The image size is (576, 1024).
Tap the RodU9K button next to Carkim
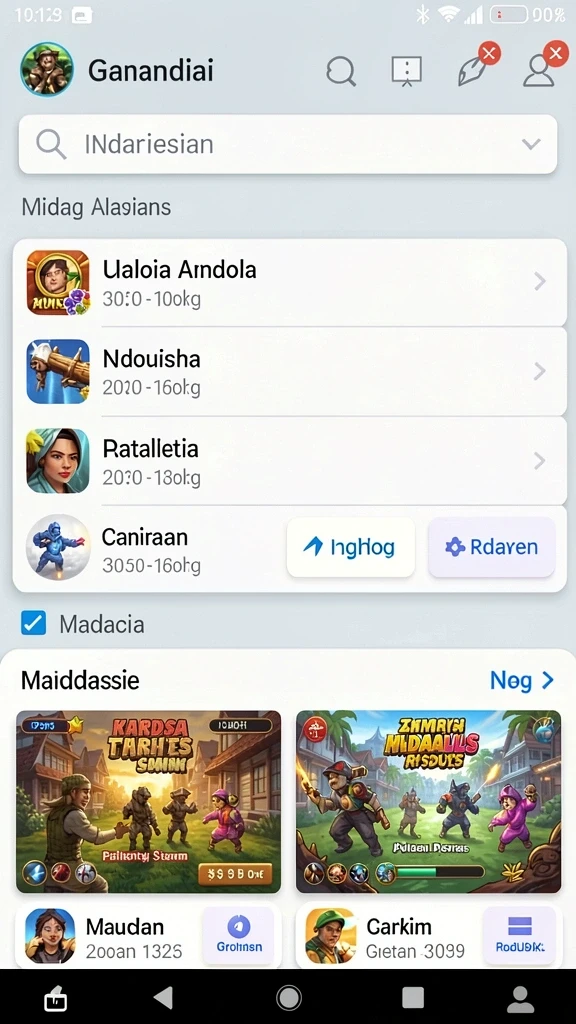tap(520, 935)
